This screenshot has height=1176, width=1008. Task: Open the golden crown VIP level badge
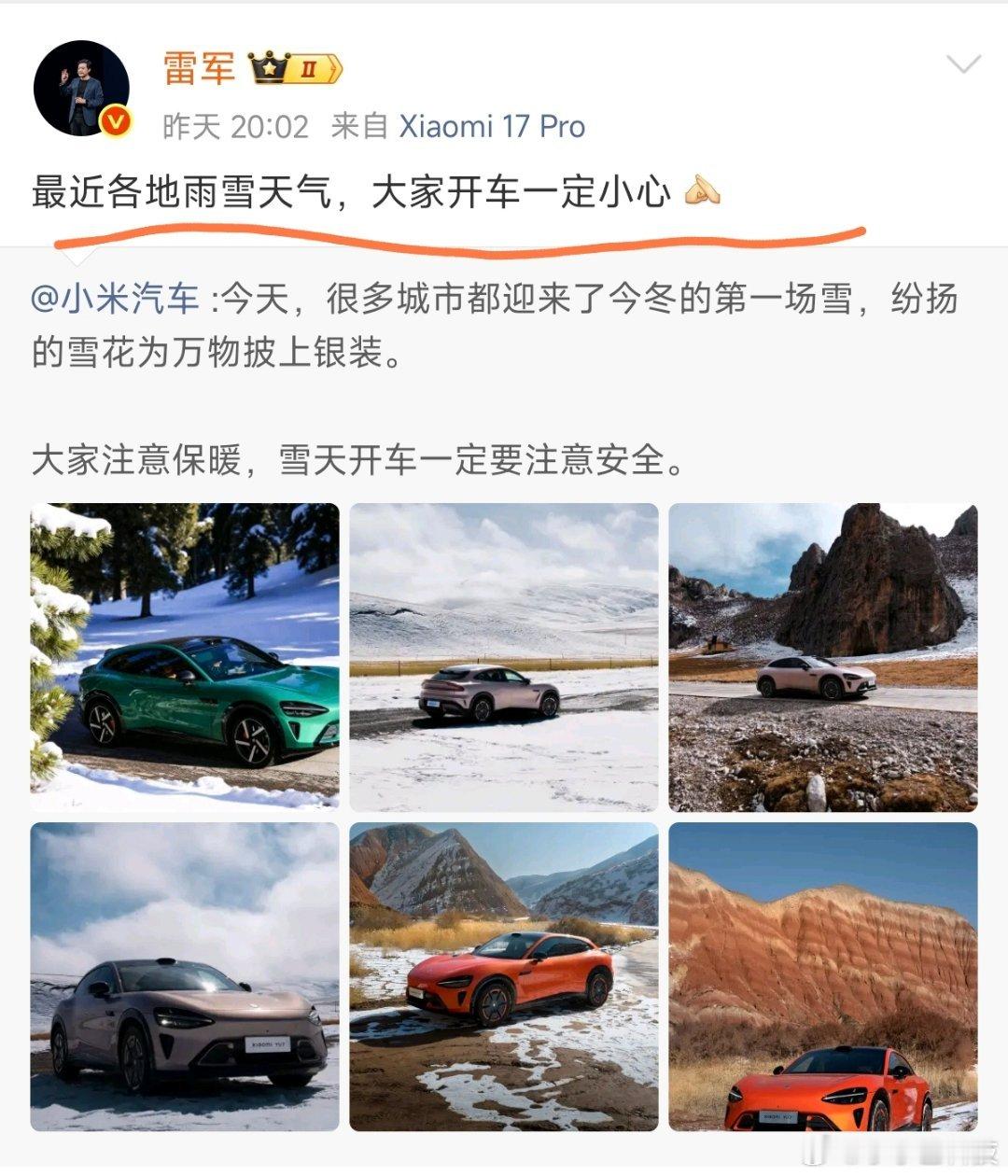(x=270, y=65)
